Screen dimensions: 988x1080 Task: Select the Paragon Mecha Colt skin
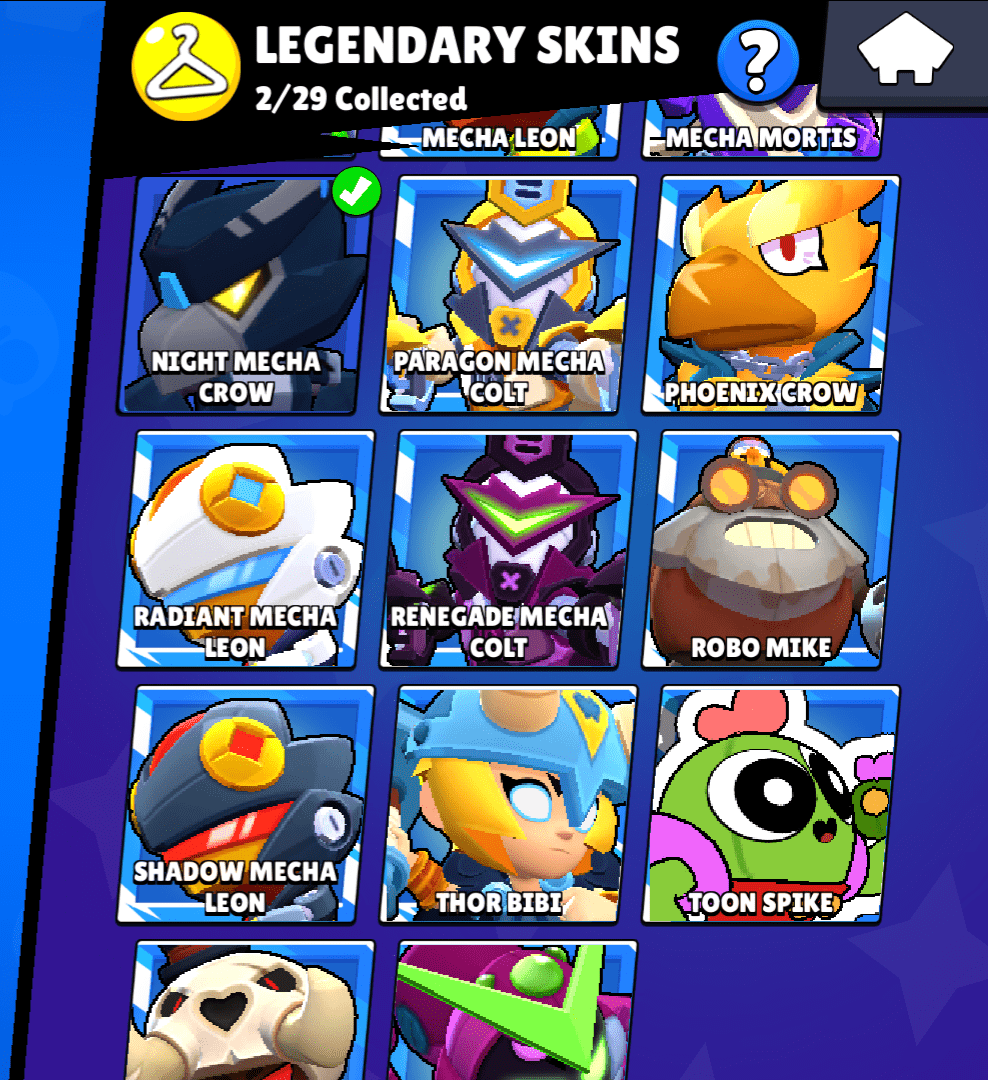[508, 295]
